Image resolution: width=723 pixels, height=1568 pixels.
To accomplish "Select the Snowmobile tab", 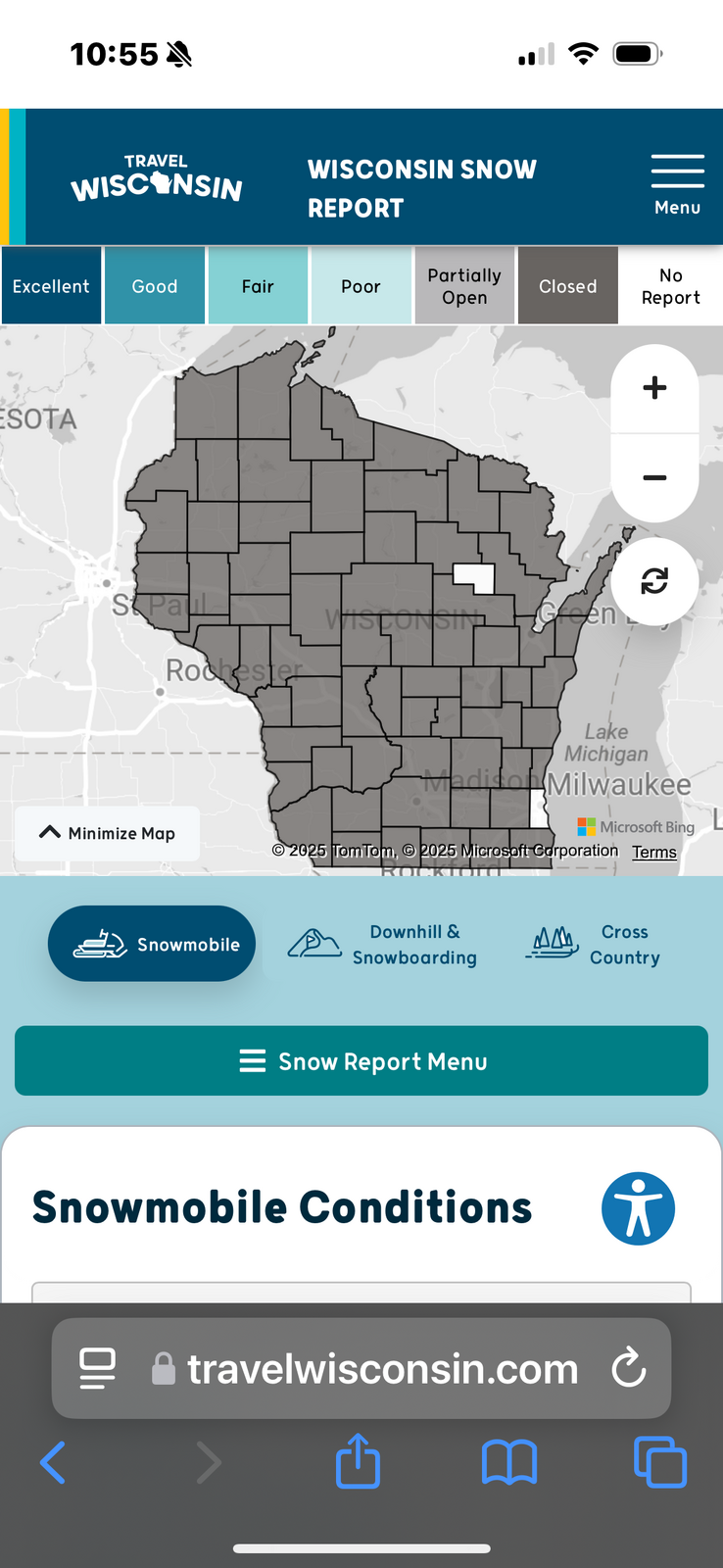I will [152, 944].
